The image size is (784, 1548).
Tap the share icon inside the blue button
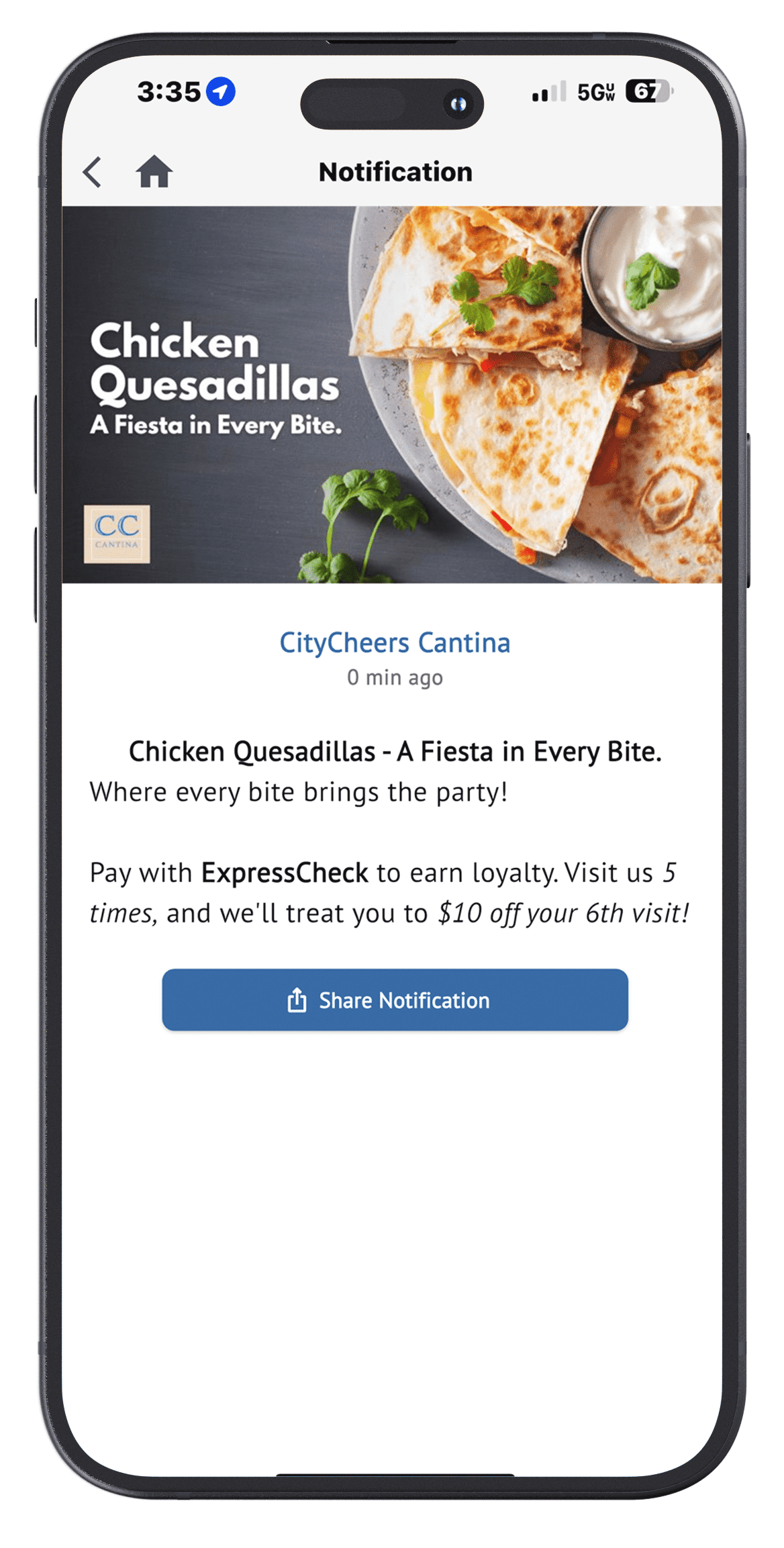pos(297,1000)
